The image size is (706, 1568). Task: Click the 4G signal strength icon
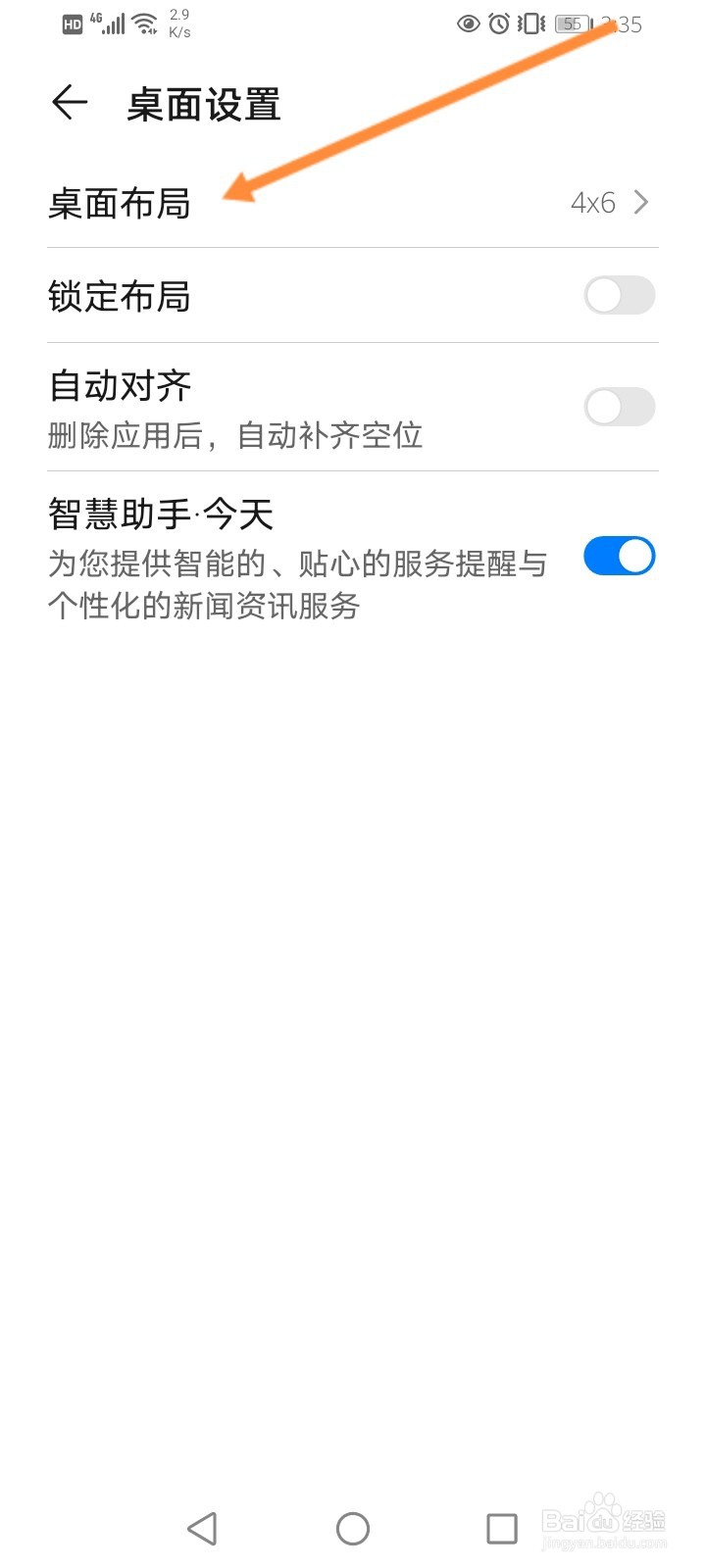coord(108,24)
